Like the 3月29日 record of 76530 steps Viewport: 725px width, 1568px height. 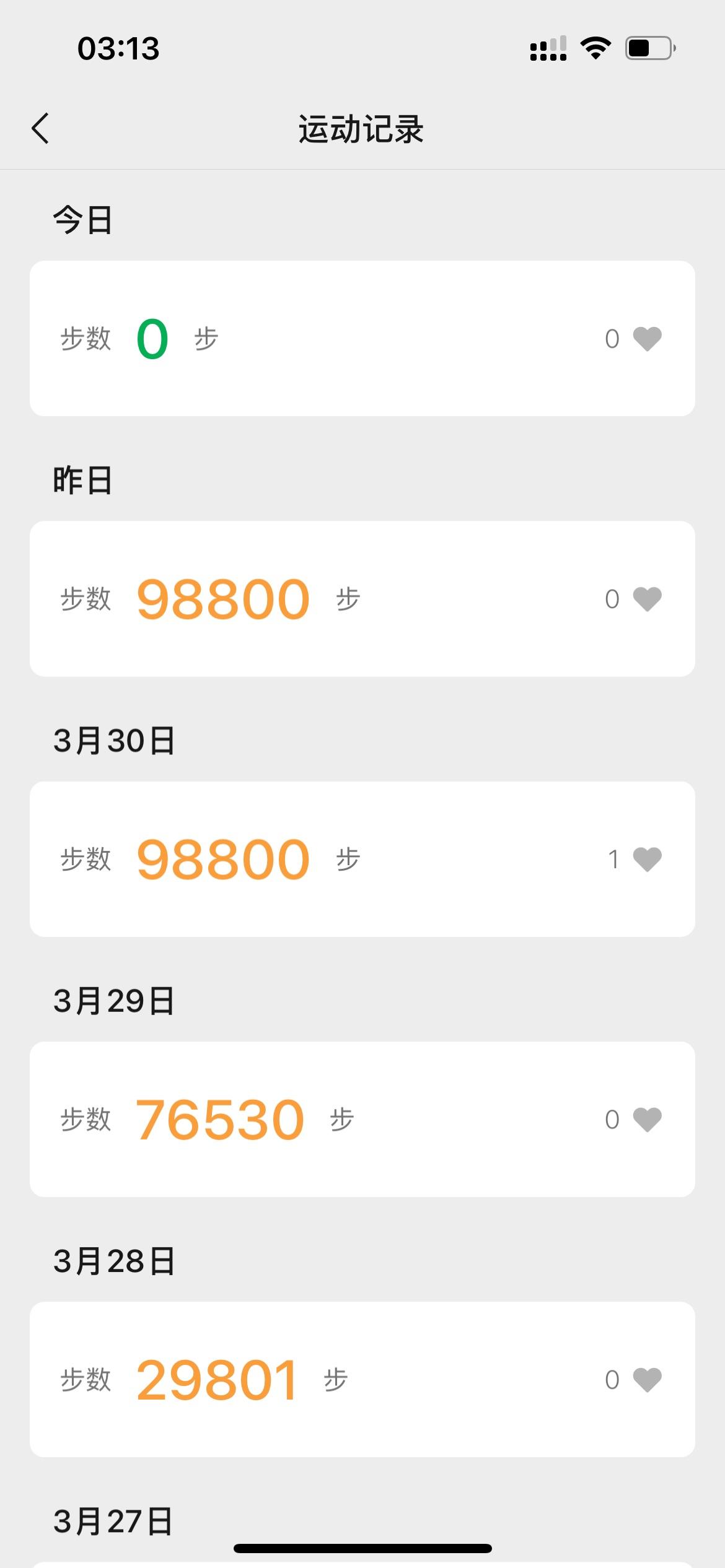(x=647, y=1119)
